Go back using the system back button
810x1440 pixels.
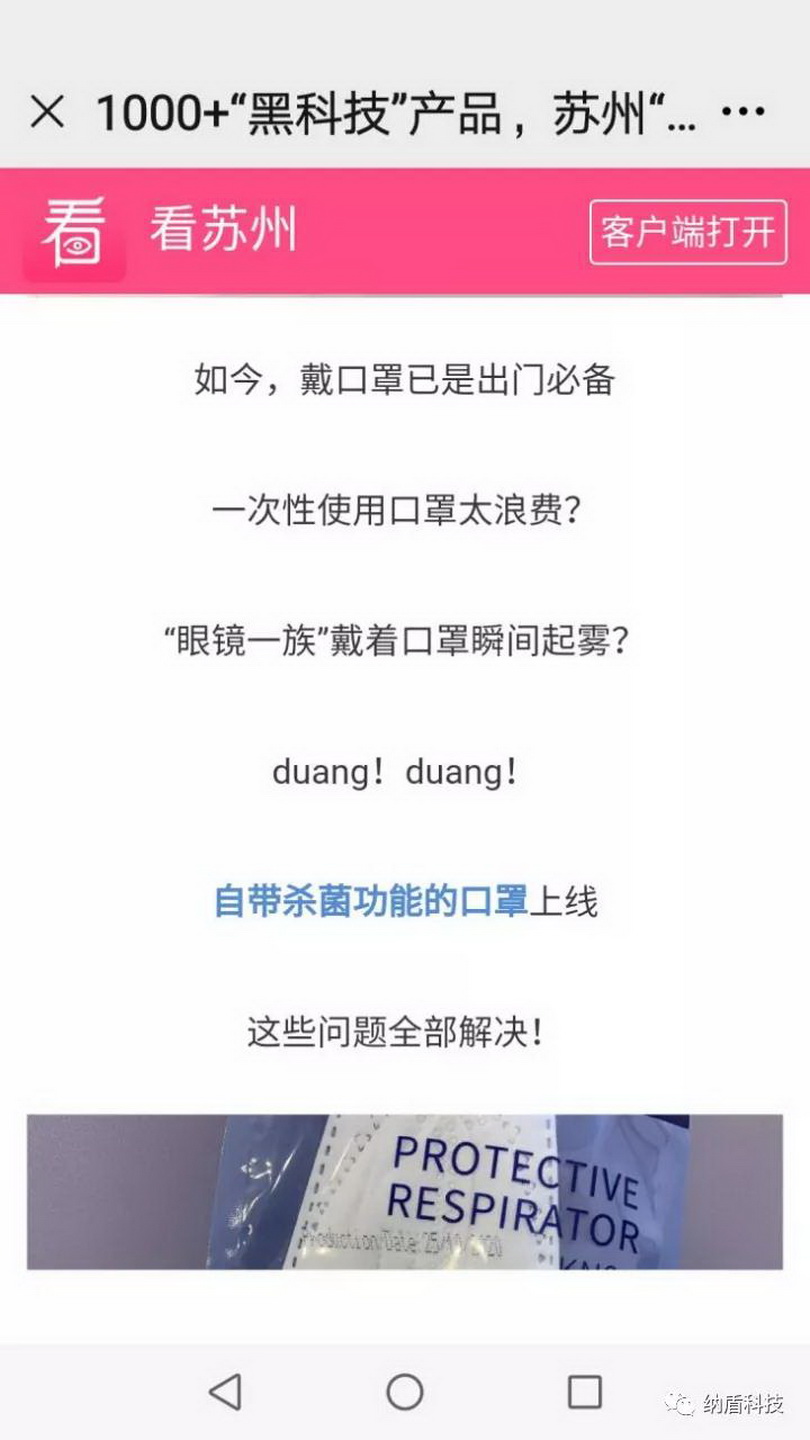pyautogui.click(x=226, y=1391)
